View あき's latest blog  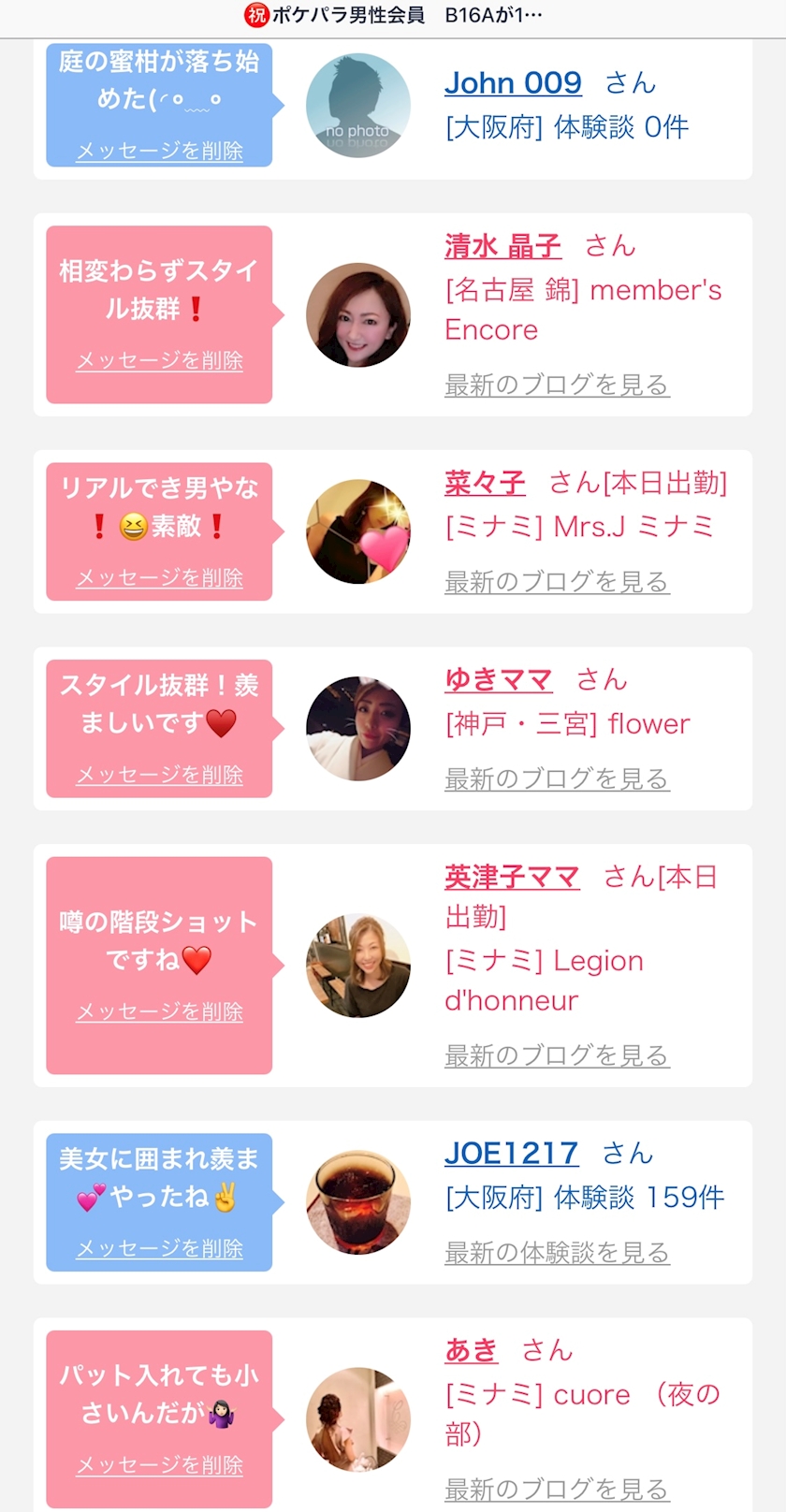(x=556, y=1489)
